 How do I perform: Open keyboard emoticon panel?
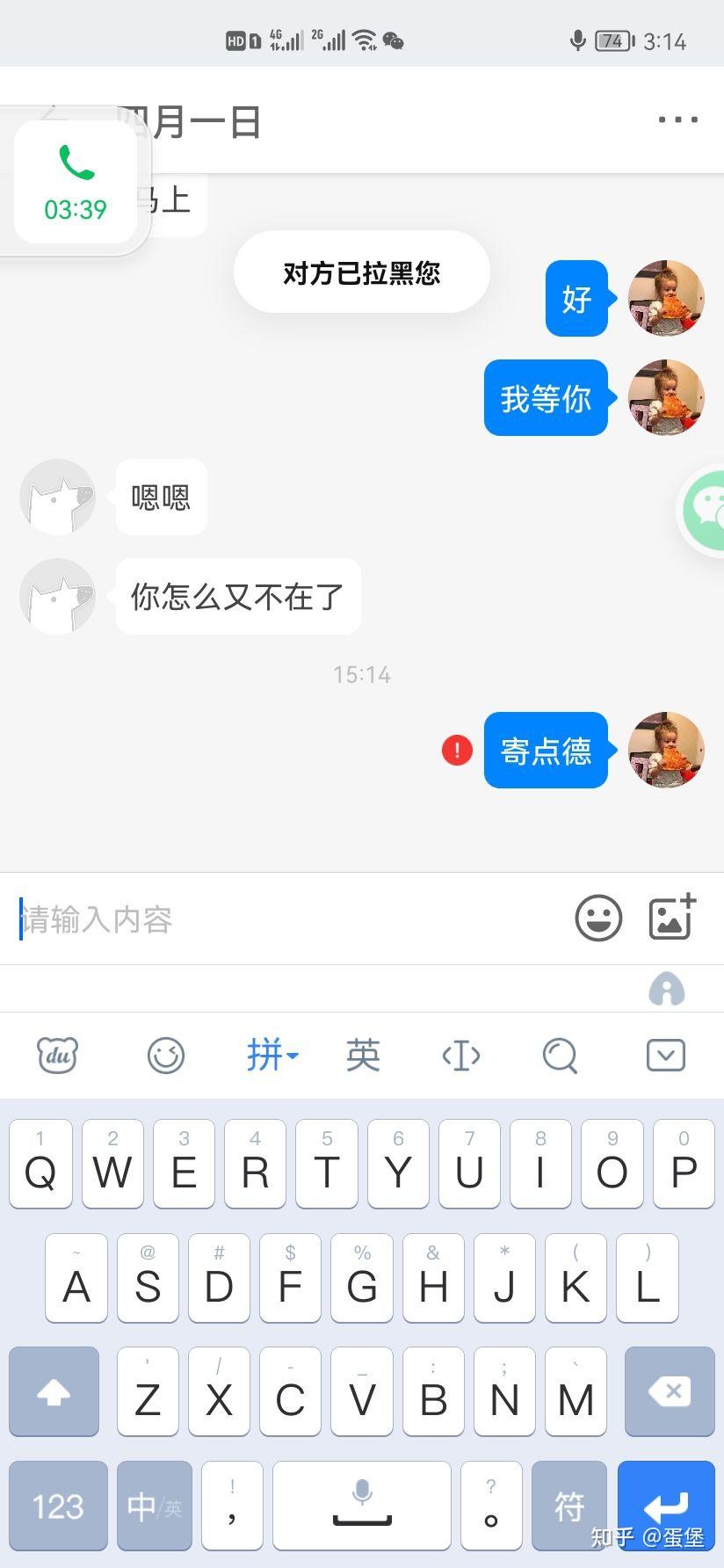pos(166,1055)
